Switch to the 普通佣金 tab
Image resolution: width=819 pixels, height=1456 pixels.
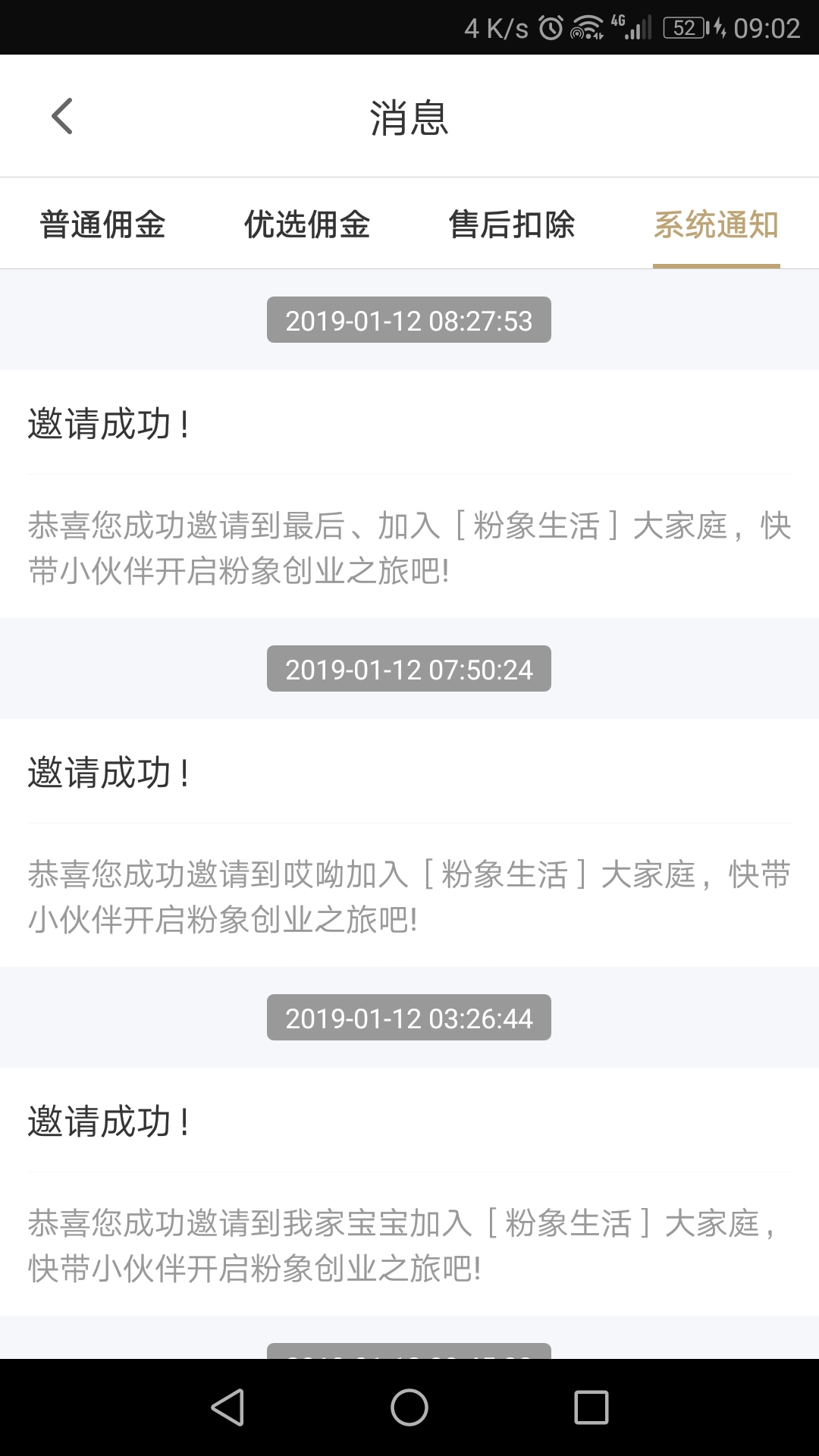(102, 224)
